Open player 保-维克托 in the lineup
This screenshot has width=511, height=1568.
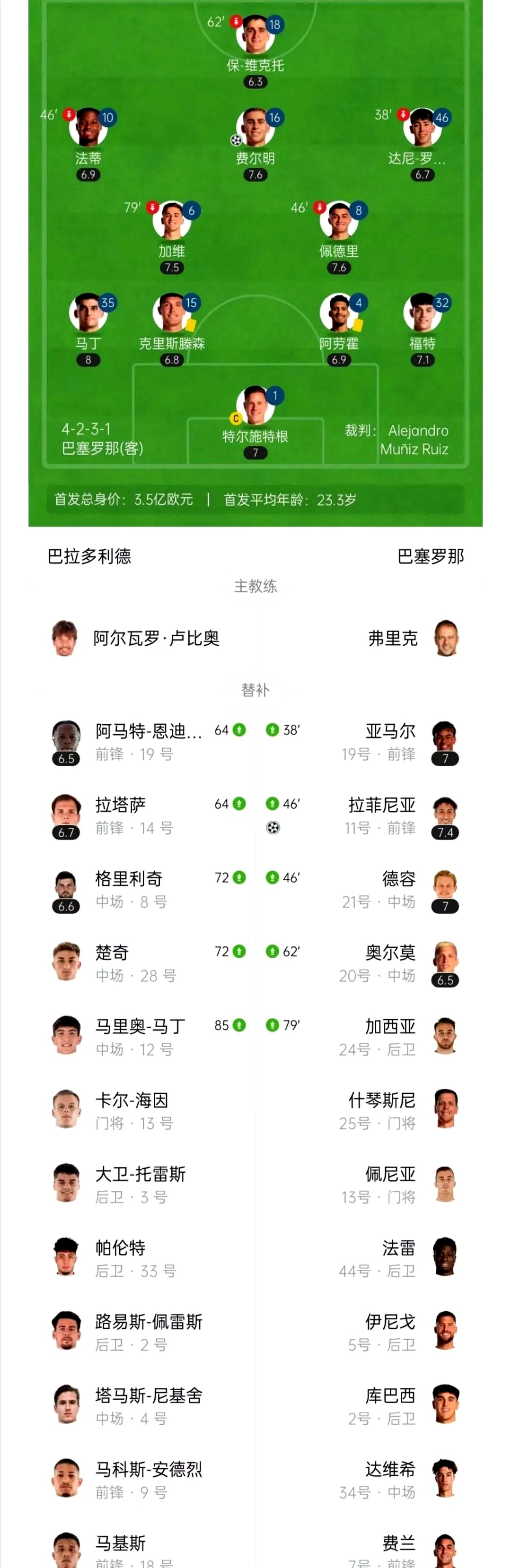point(255,35)
